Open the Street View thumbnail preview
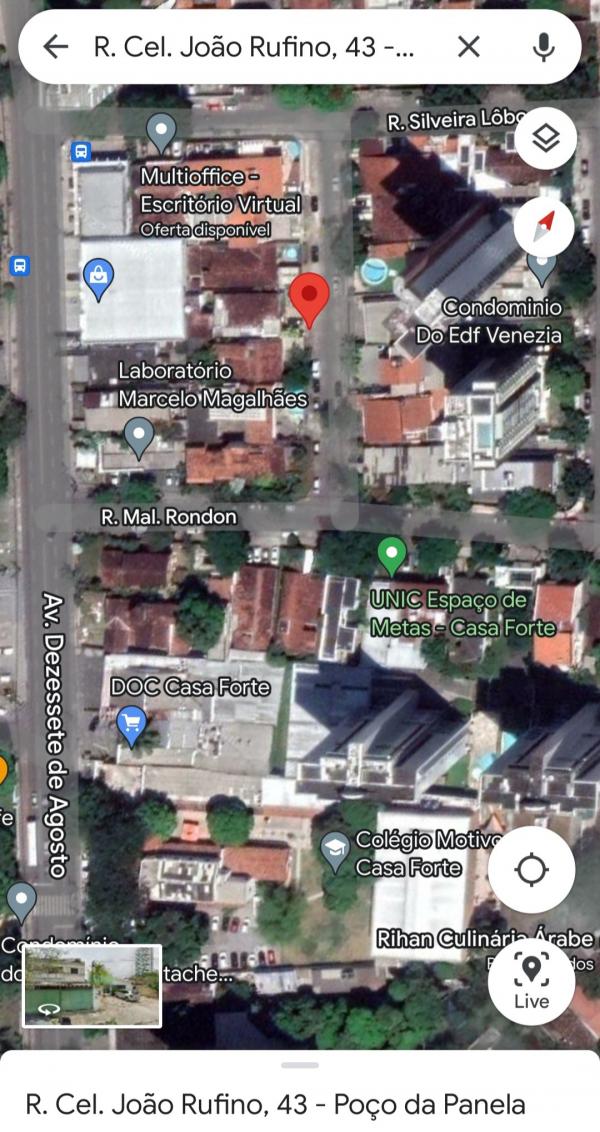 pyautogui.click(x=92, y=985)
